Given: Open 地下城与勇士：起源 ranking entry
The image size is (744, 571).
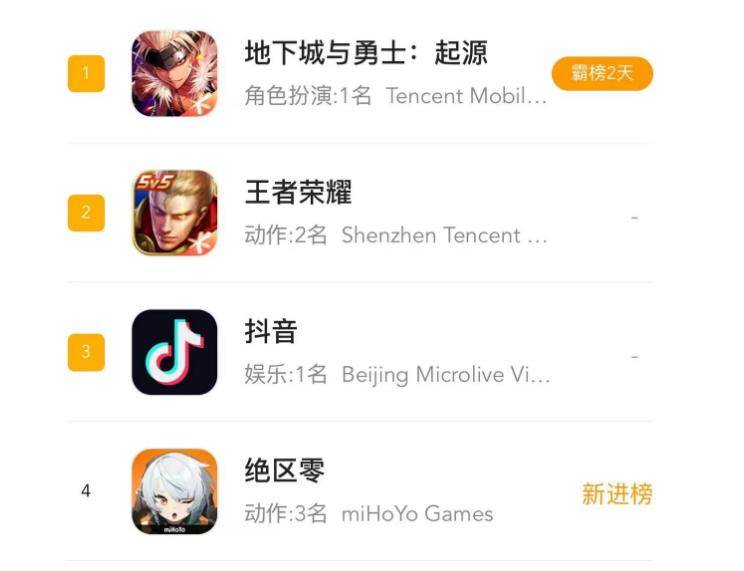Looking at the screenshot, I should (x=366, y=53).
